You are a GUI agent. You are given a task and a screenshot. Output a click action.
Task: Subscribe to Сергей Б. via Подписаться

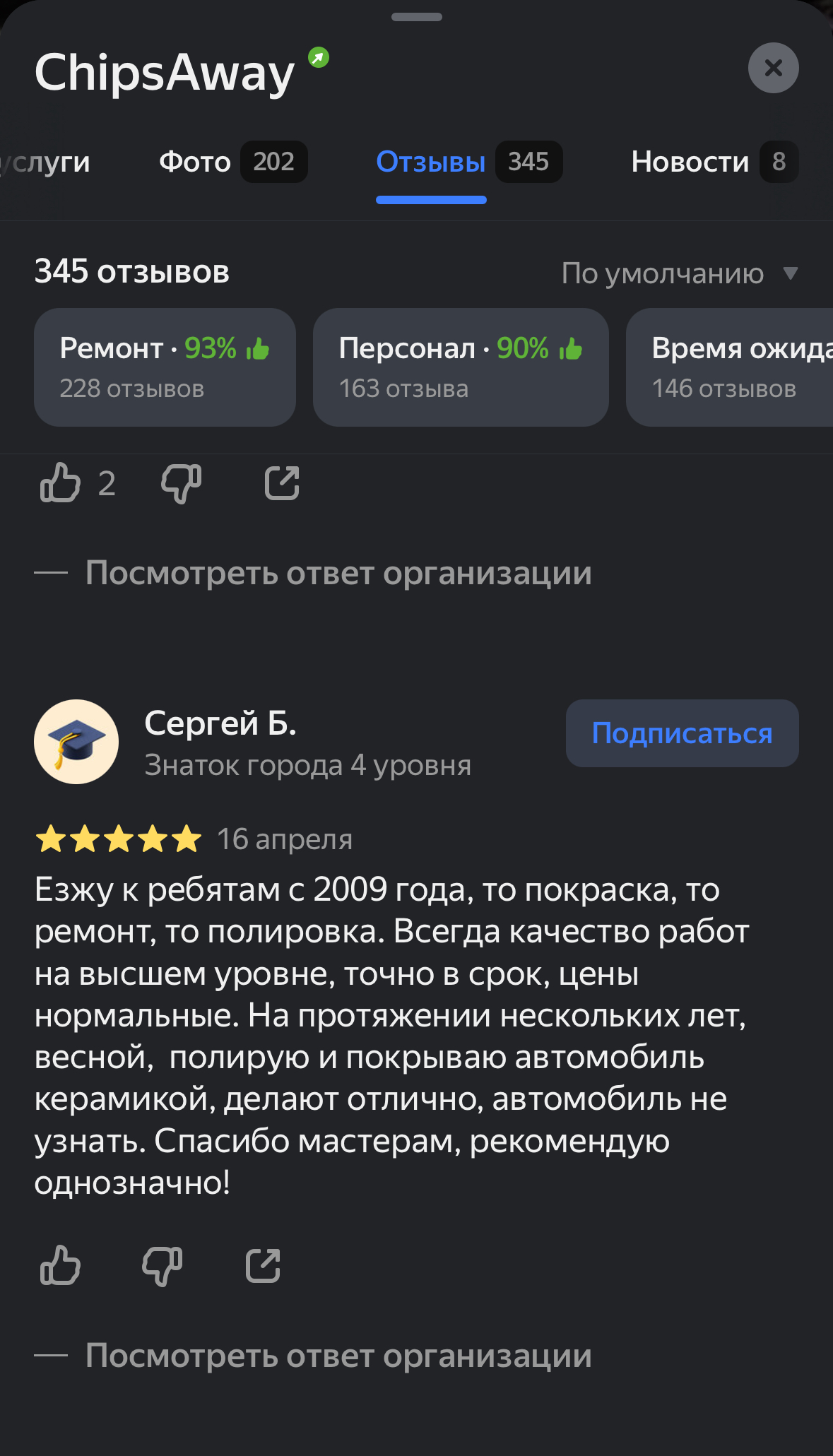pos(682,733)
